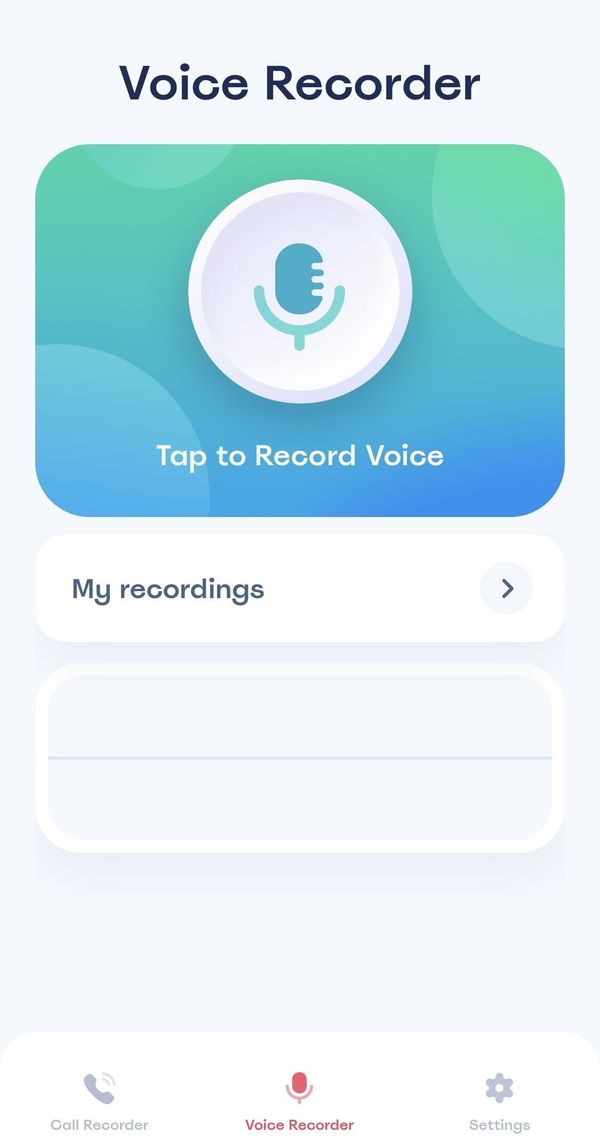
Task: Switch to the Call Recorder tab
Action: coord(99,1102)
